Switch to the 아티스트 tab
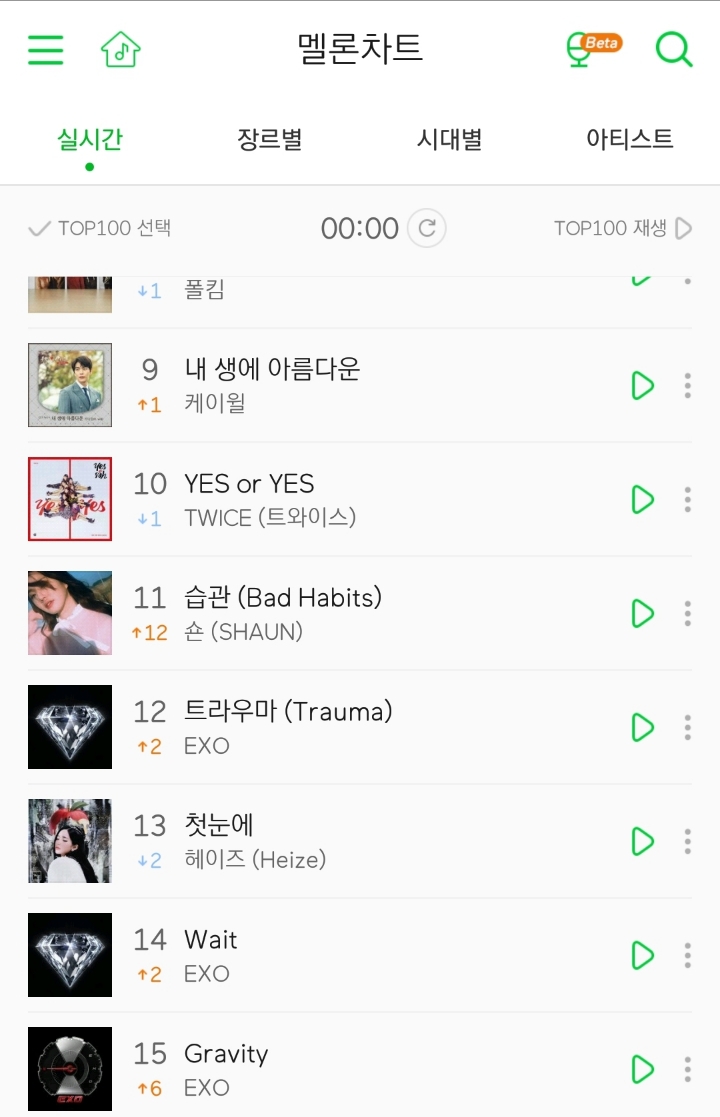 pyautogui.click(x=626, y=140)
